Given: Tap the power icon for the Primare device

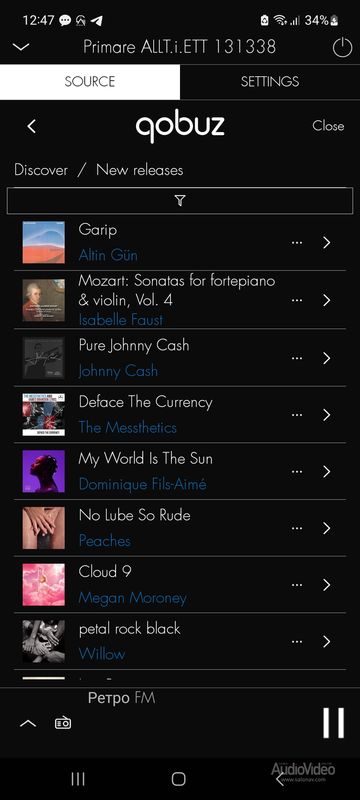Looking at the screenshot, I should (342, 48).
